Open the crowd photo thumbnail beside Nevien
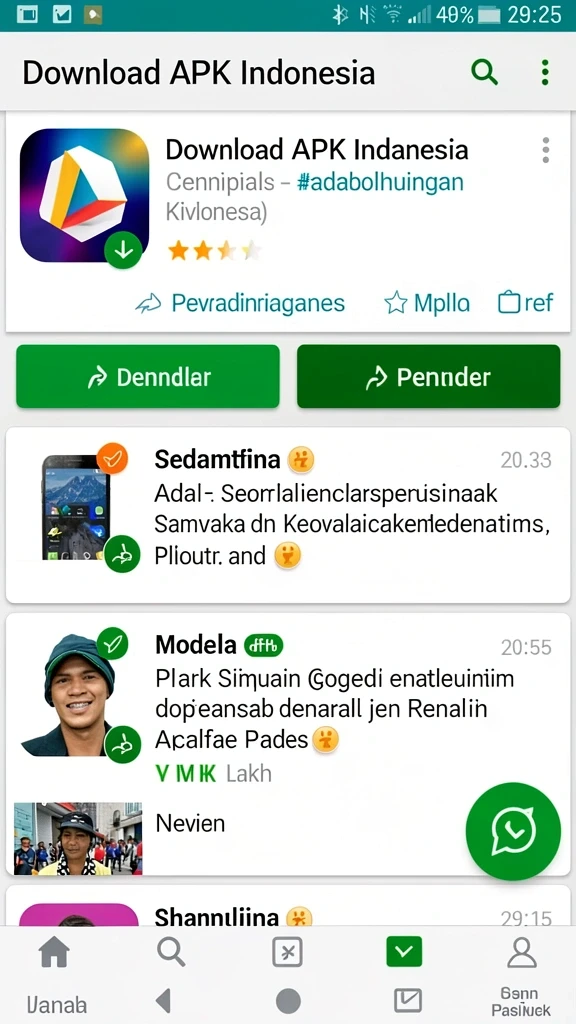 point(78,839)
